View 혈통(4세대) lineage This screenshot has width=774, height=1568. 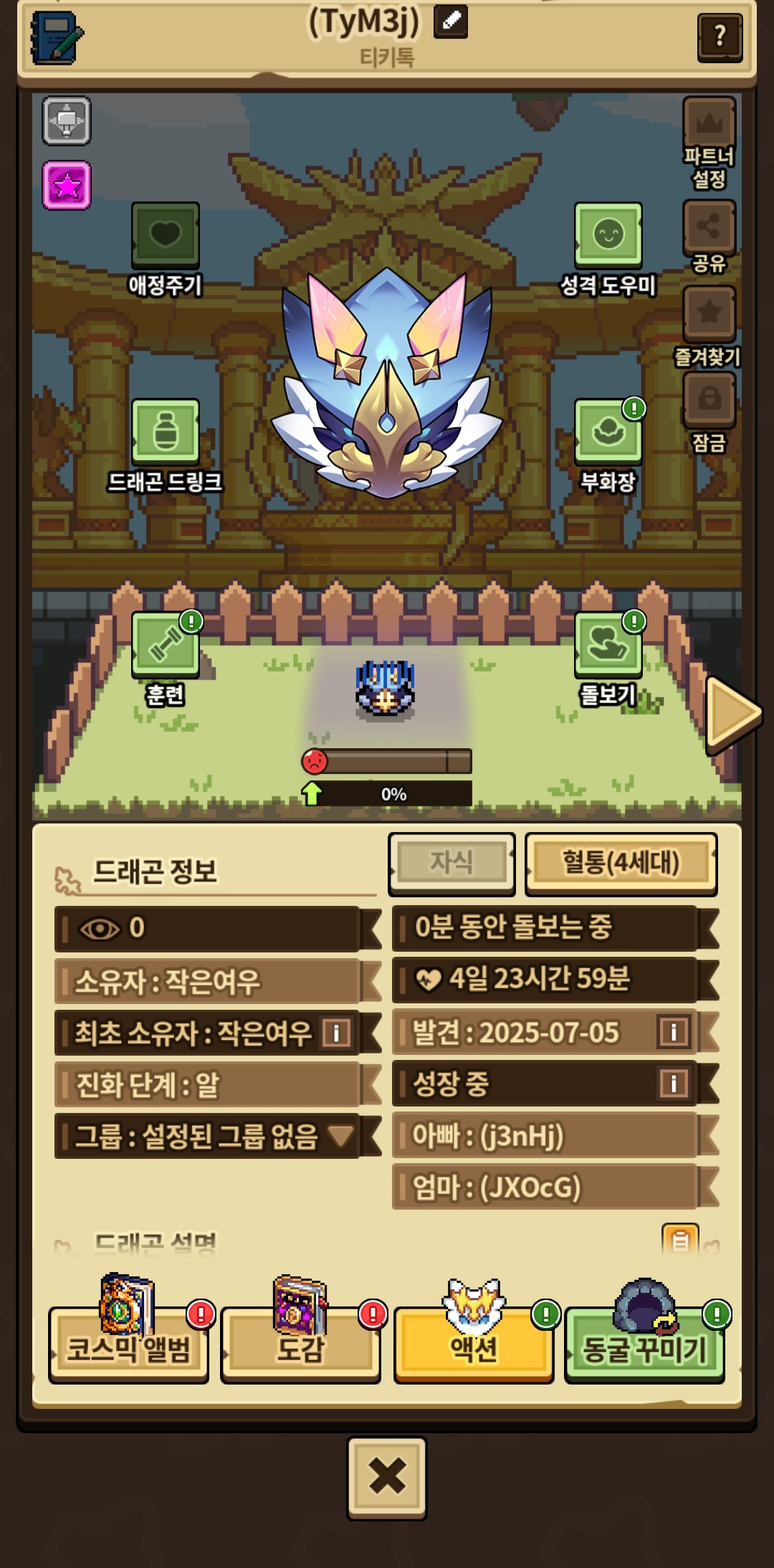(x=621, y=863)
